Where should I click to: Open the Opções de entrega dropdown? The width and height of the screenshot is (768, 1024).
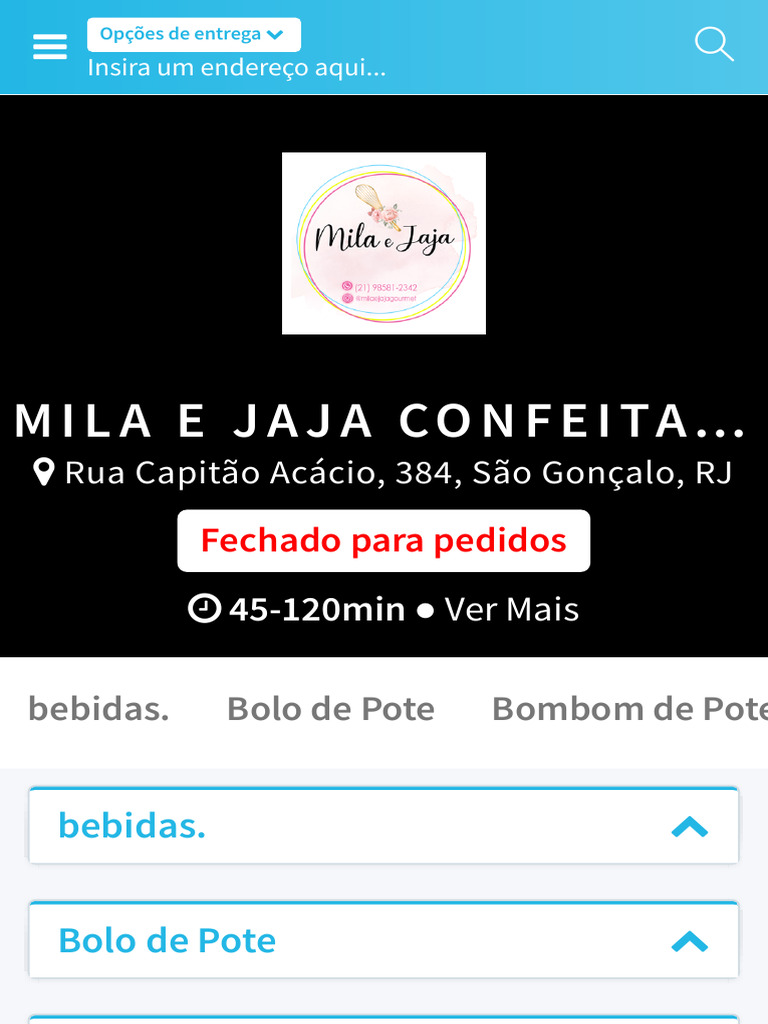[x=193, y=34]
